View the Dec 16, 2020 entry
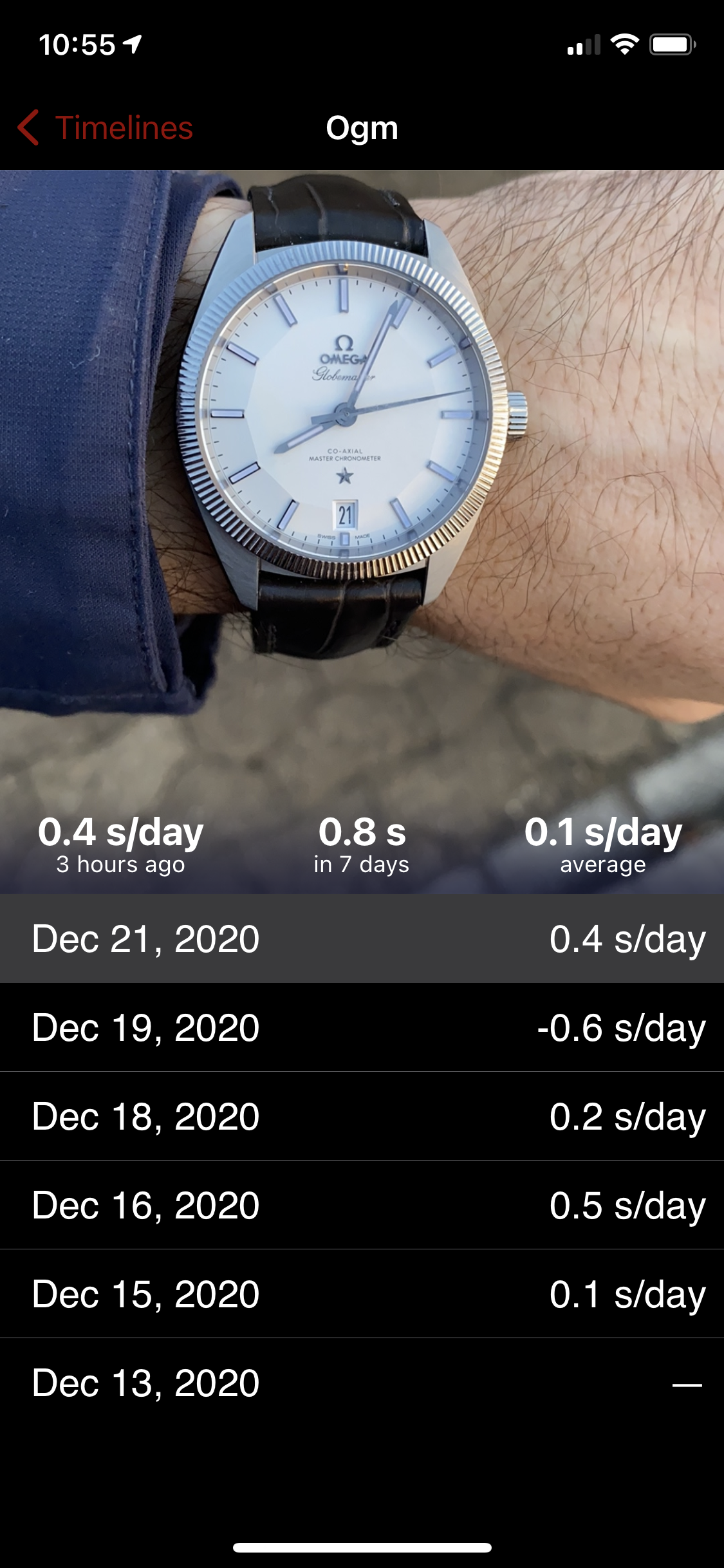Image resolution: width=724 pixels, height=1568 pixels. tap(362, 1205)
